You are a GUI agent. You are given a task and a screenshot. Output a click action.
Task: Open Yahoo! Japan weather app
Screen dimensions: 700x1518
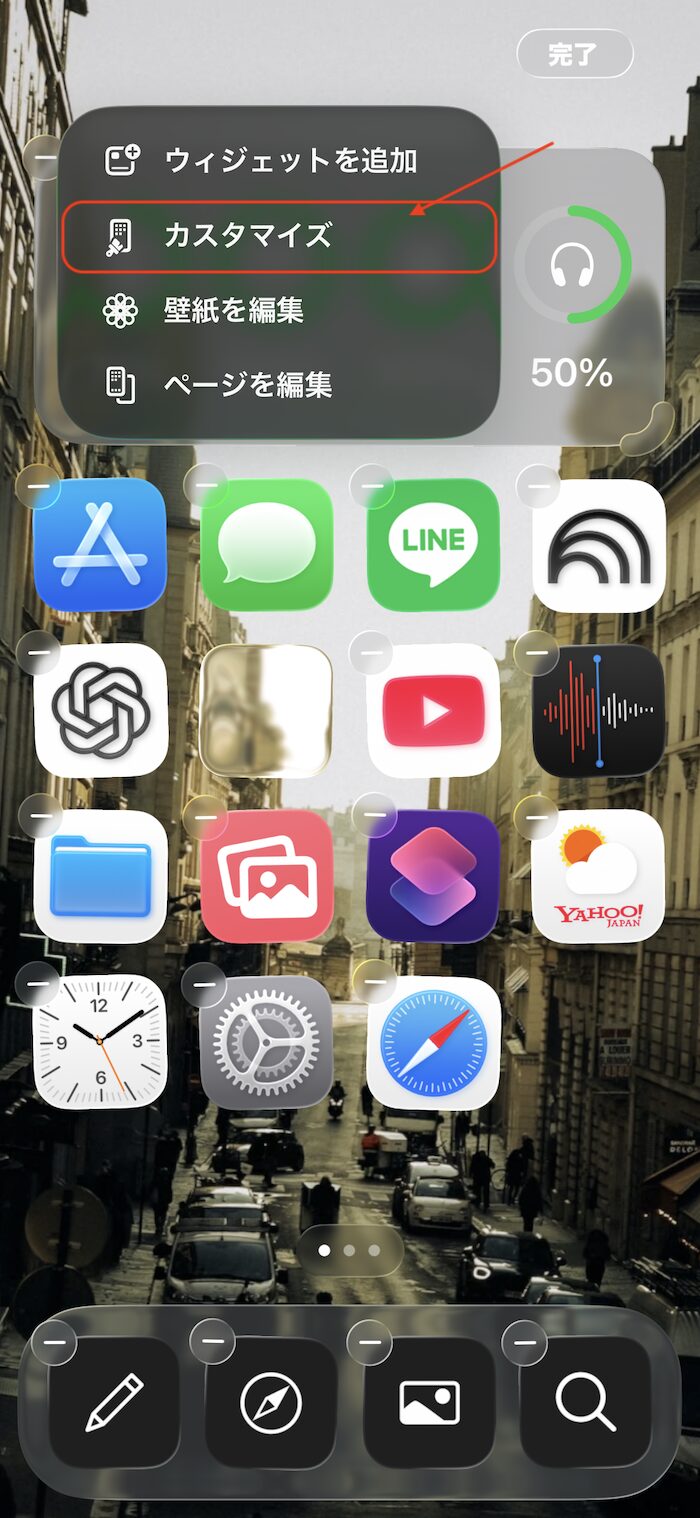[x=599, y=877]
